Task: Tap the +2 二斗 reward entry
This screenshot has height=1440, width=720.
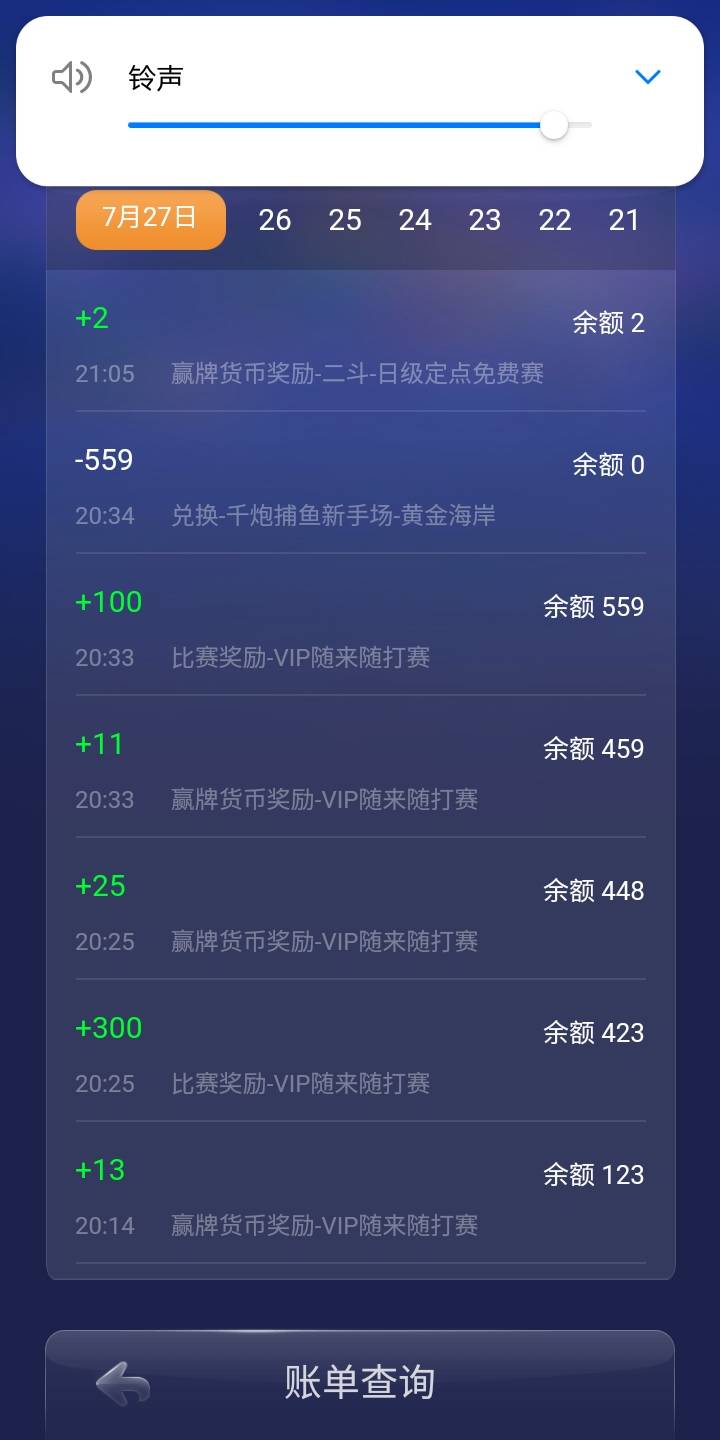Action: coord(360,345)
